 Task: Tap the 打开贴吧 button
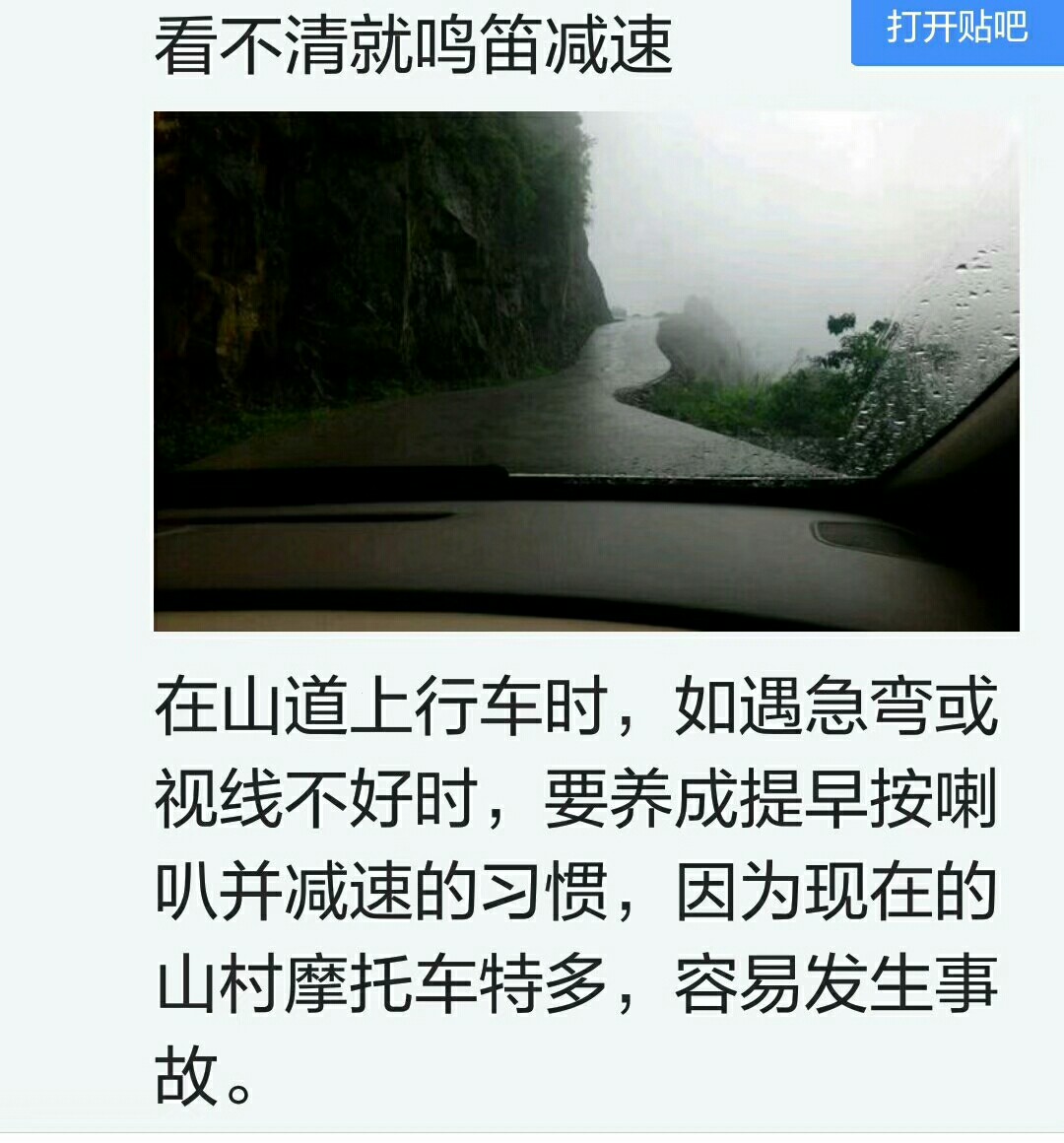[x=957, y=30]
